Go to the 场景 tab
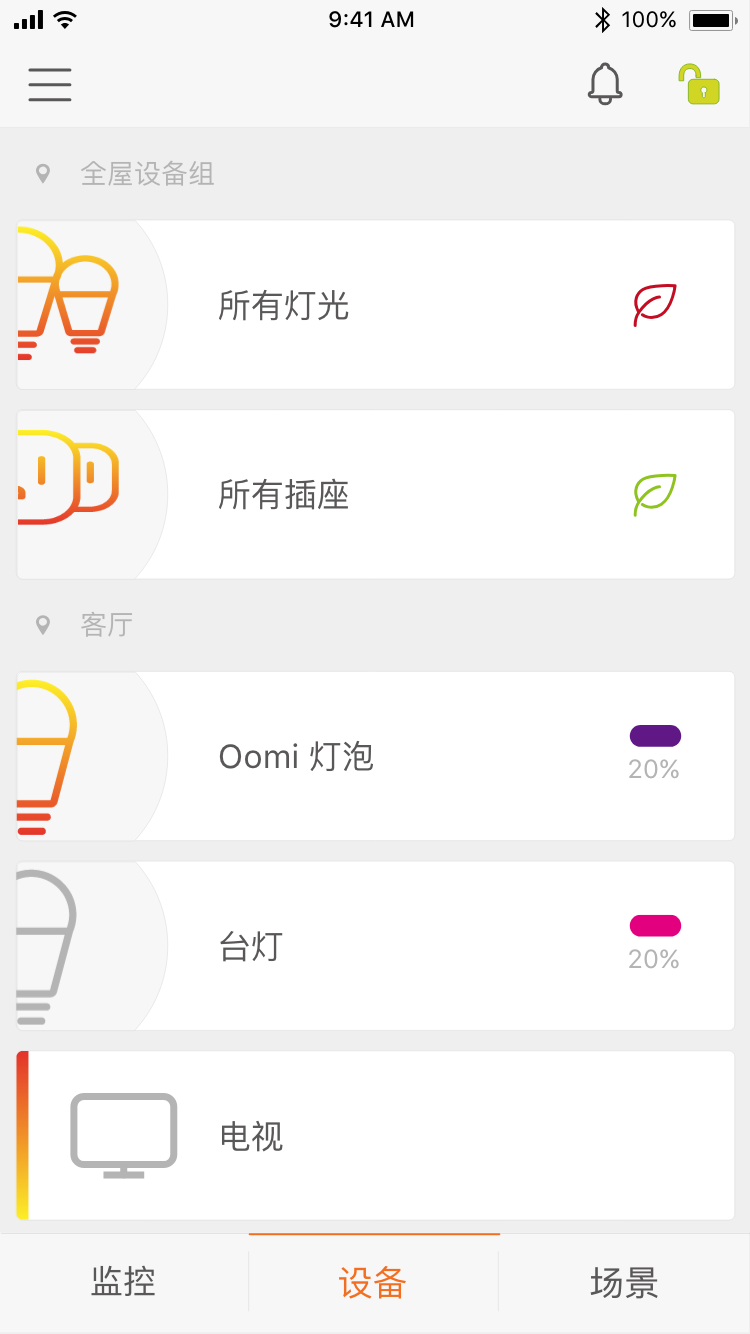Screen dimensions: 750x1334 (624, 1283)
